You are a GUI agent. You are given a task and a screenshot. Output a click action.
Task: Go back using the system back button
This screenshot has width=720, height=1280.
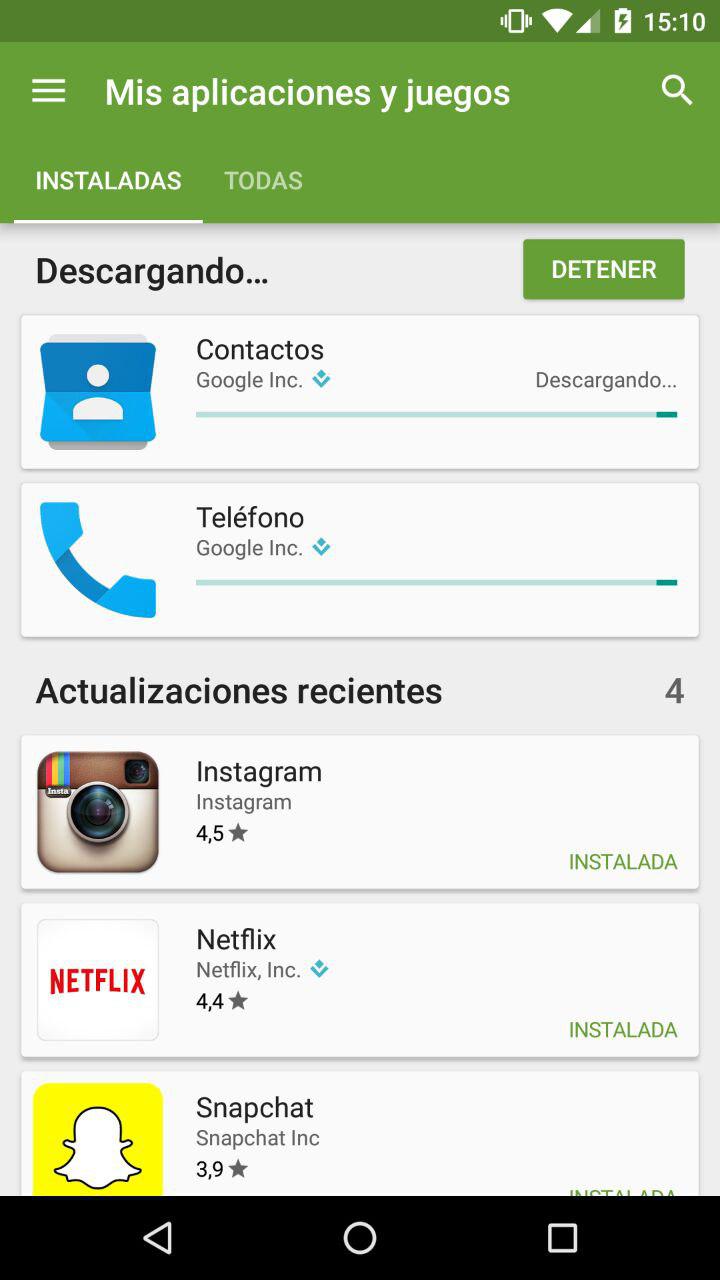pos(158,1238)
